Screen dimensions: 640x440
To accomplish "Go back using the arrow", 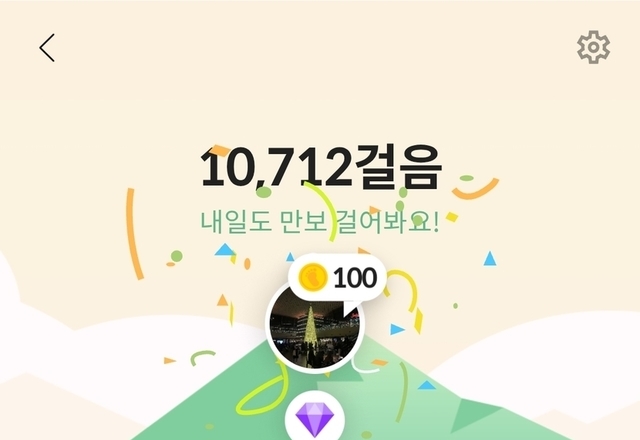I will (x=47, y=47).
